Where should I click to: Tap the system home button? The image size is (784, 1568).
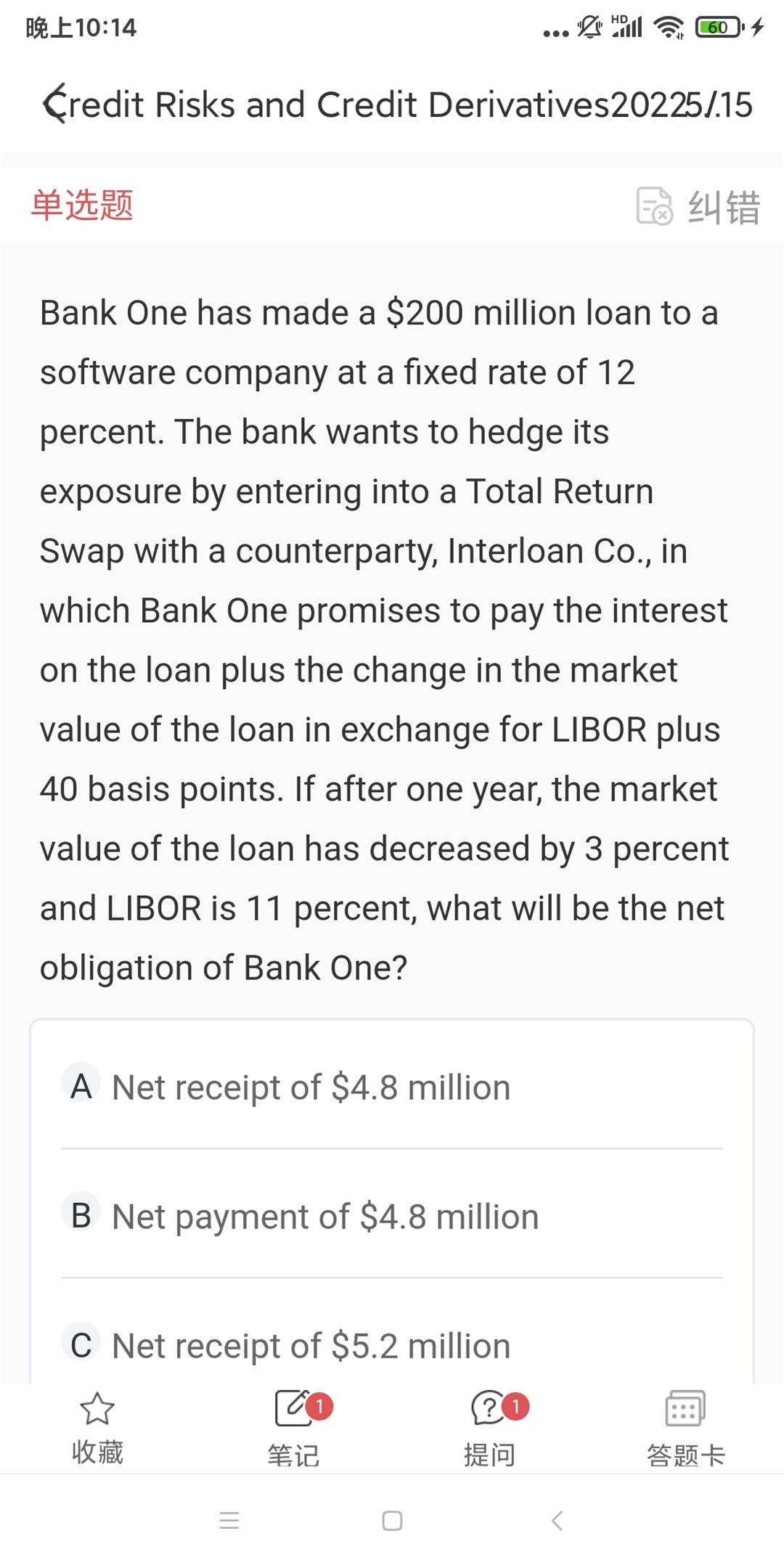point(392,1520)
